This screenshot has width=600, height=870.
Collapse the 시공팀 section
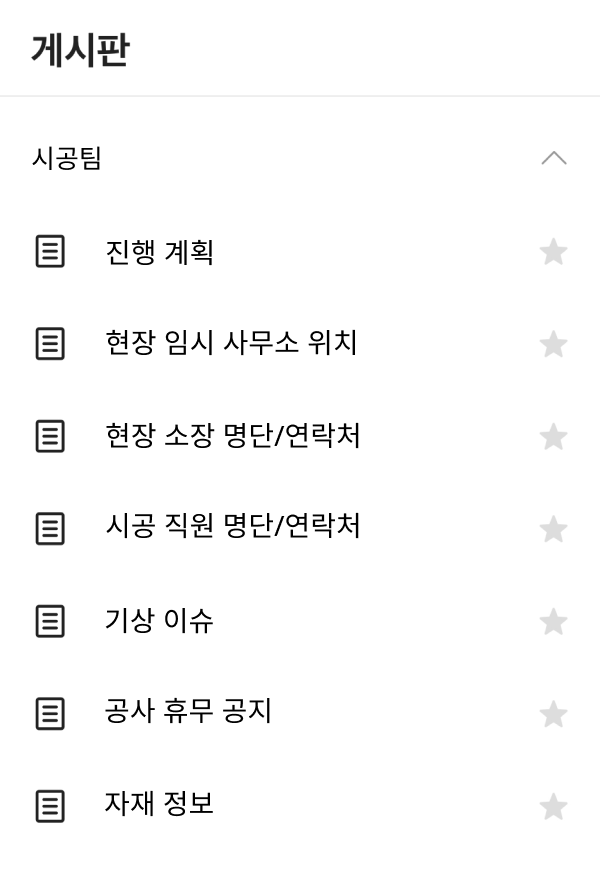pyautogui.click(x=553, y=158)
